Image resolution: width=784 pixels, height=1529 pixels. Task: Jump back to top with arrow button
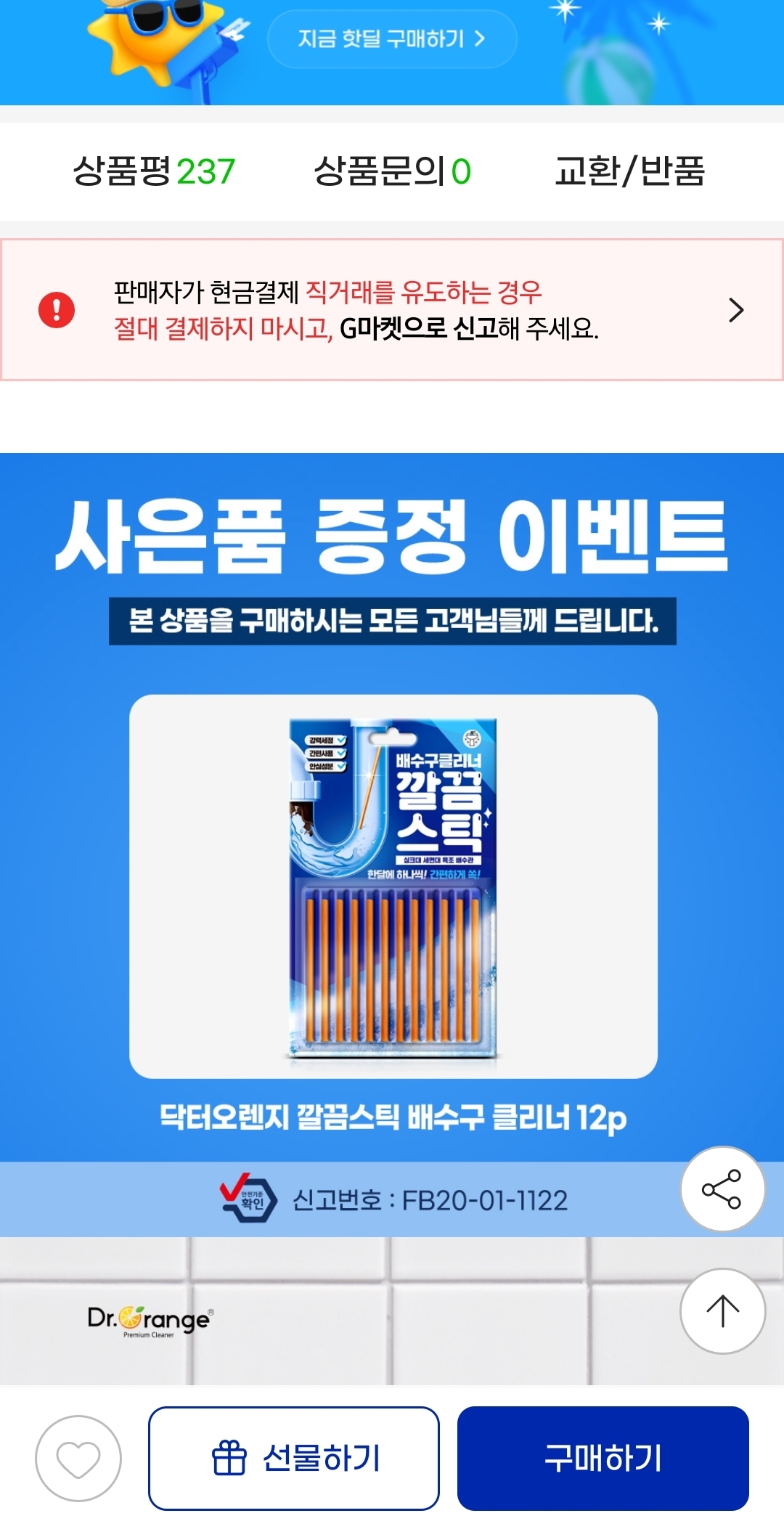[722, 1311]
